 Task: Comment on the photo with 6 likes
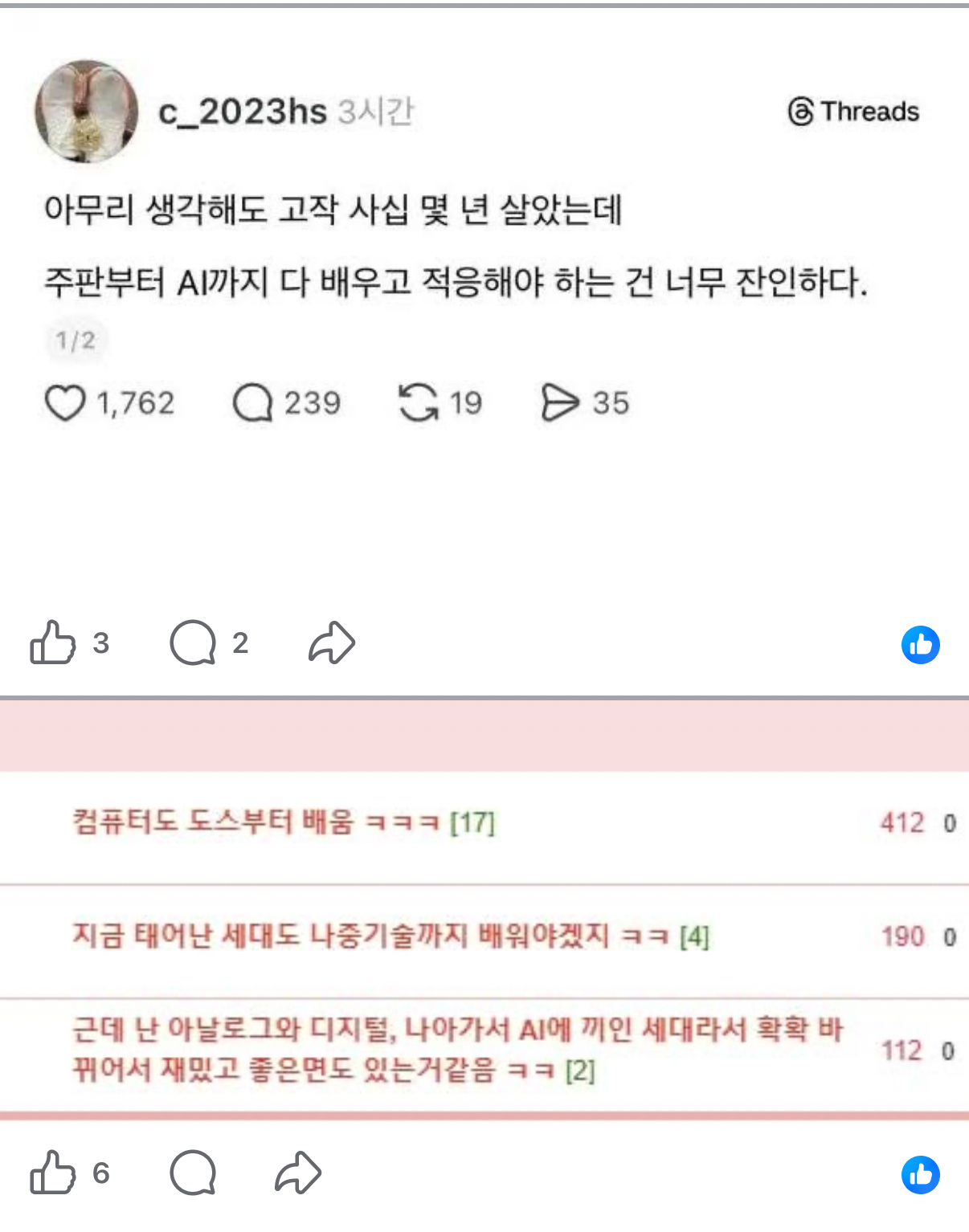point(193,1173)
